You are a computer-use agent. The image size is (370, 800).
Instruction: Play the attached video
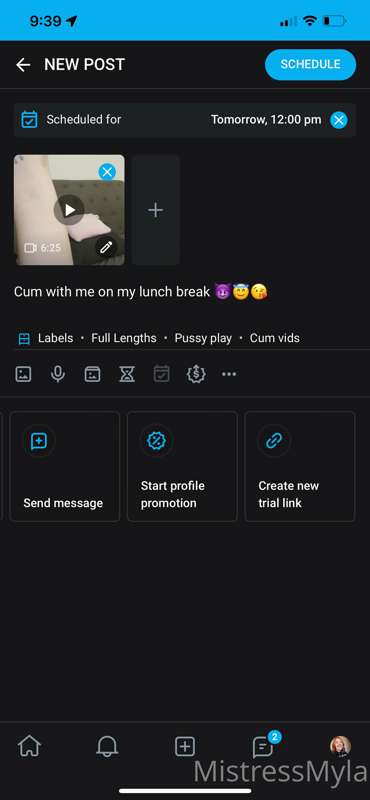click(69, 210)
